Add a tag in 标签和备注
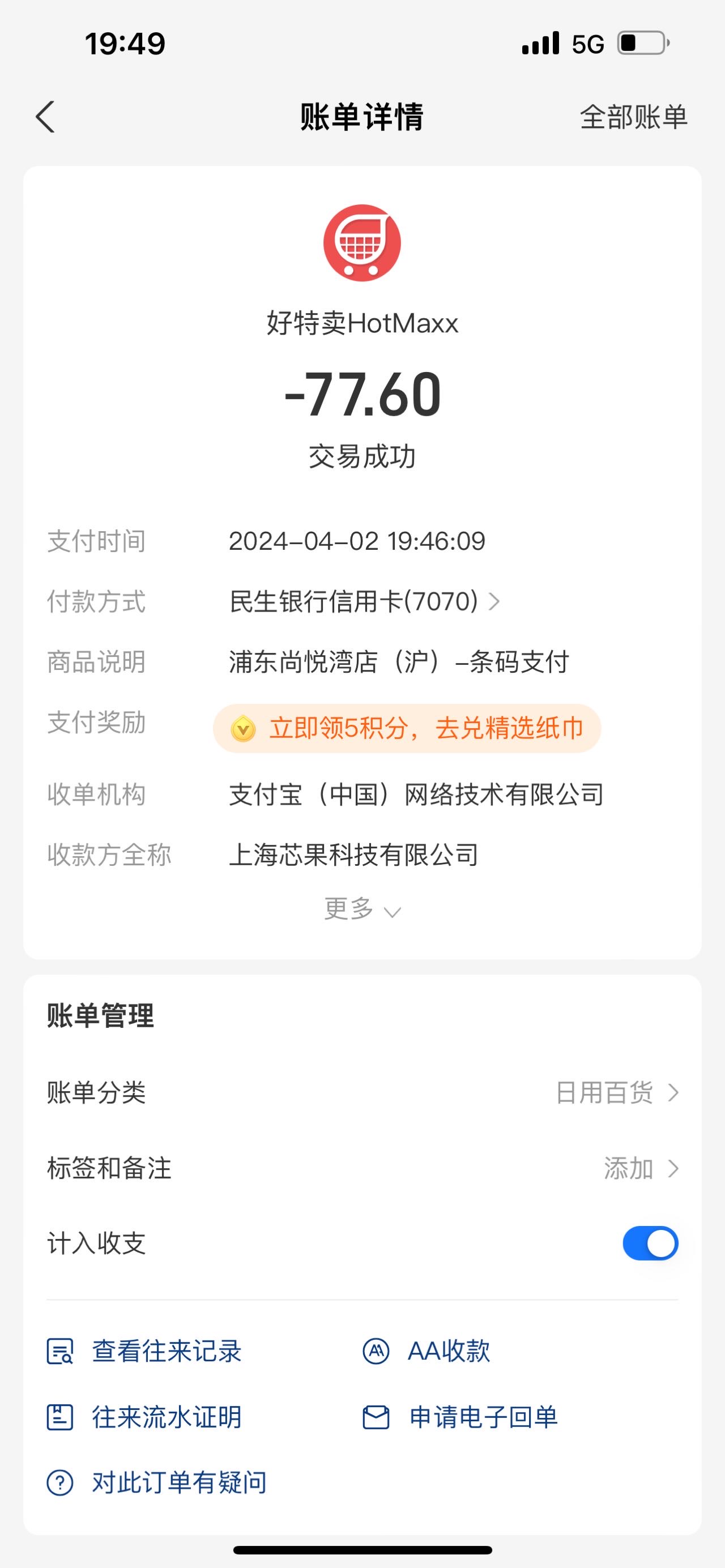 click(362, 1168)
